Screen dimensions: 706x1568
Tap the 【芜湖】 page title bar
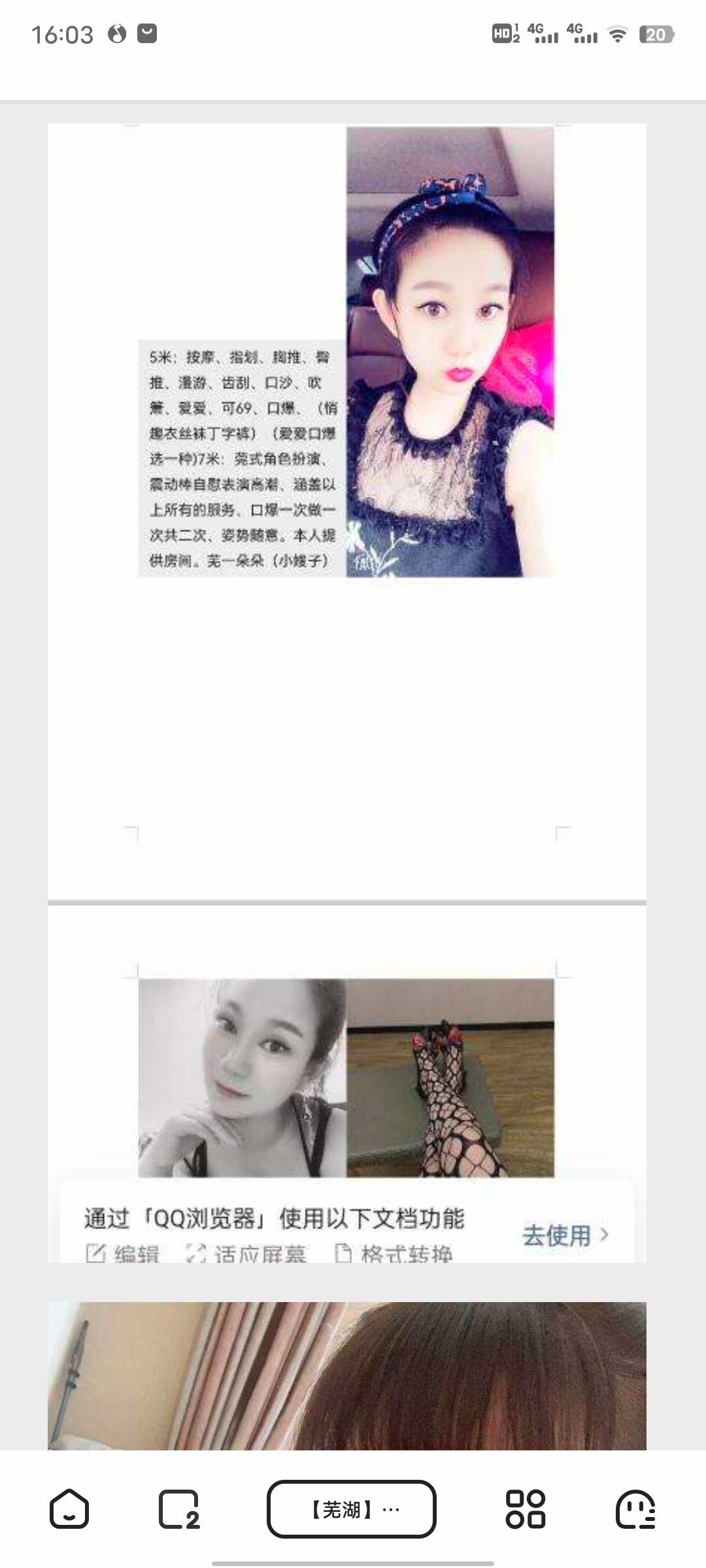pos(352,1509)
